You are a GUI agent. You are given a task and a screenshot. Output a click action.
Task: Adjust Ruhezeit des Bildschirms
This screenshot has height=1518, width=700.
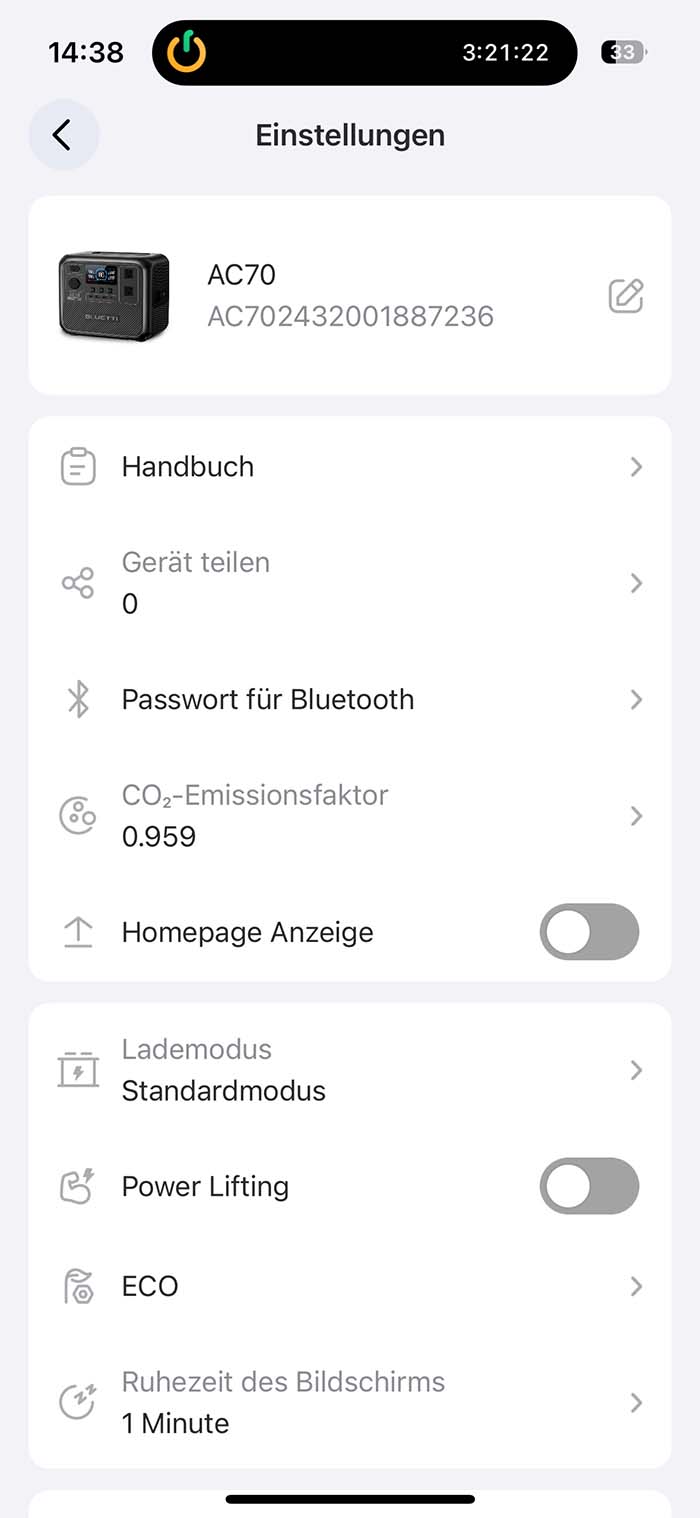(x=350, y=1402)
